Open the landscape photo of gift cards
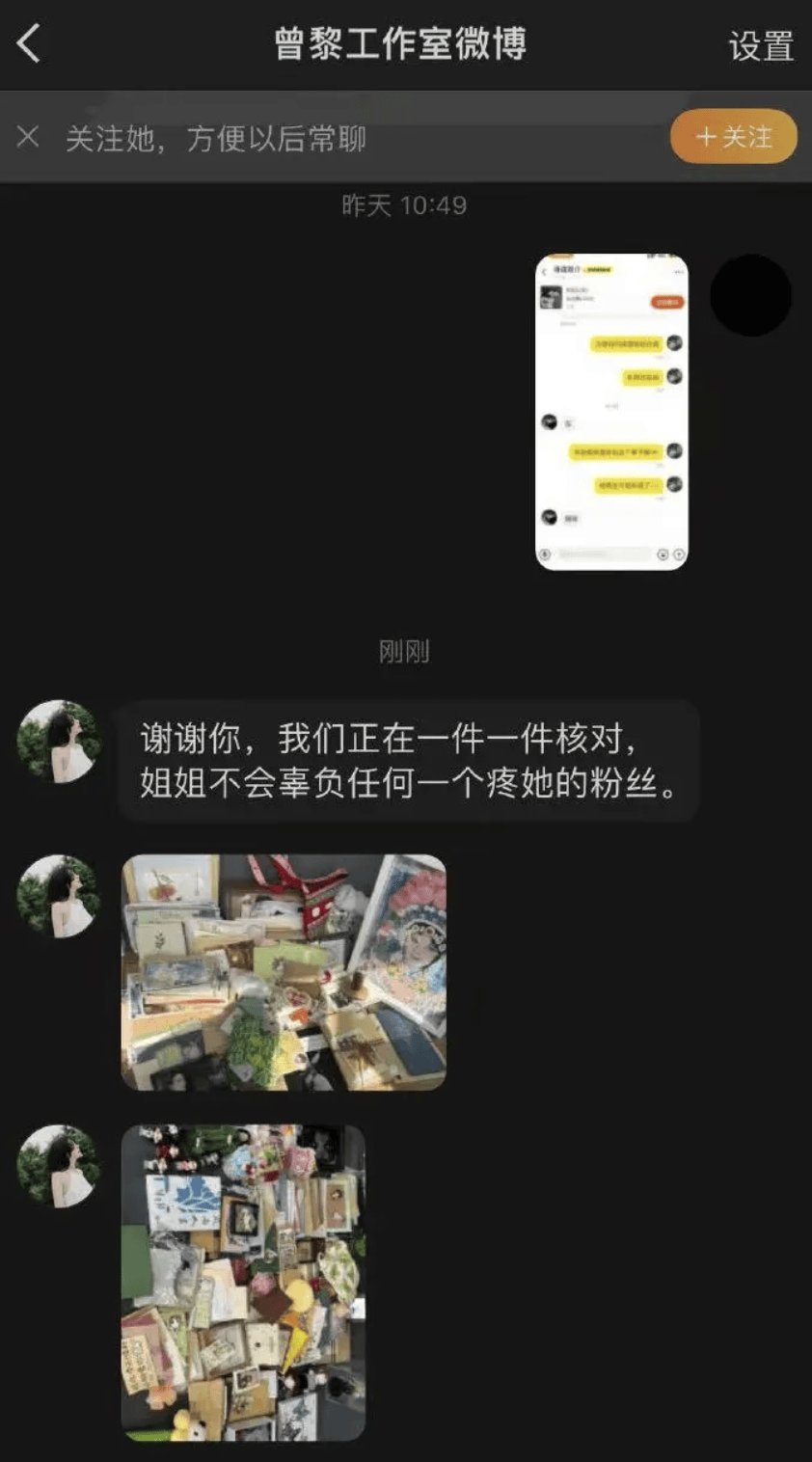Screen dimensions: 812x1462 (284, 972)
